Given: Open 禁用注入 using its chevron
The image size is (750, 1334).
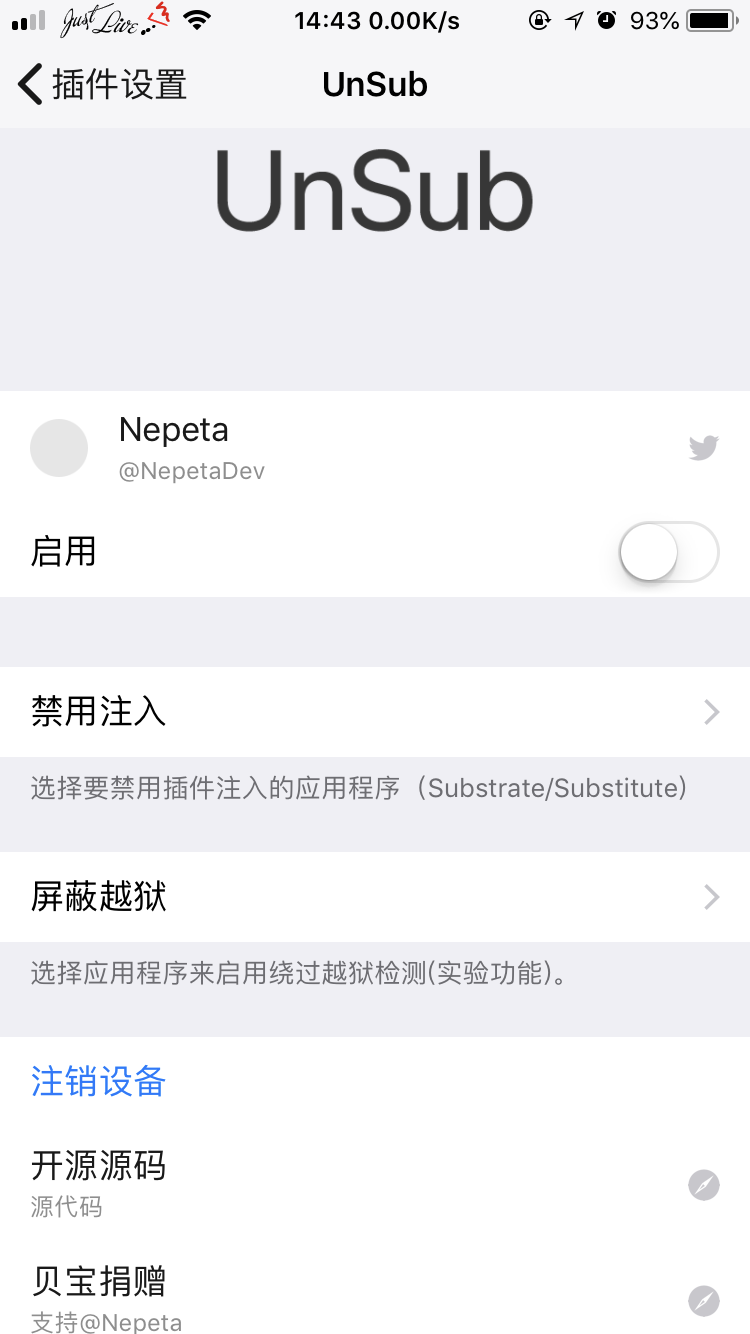Looking at the screenshot, I should pos(710,712).
